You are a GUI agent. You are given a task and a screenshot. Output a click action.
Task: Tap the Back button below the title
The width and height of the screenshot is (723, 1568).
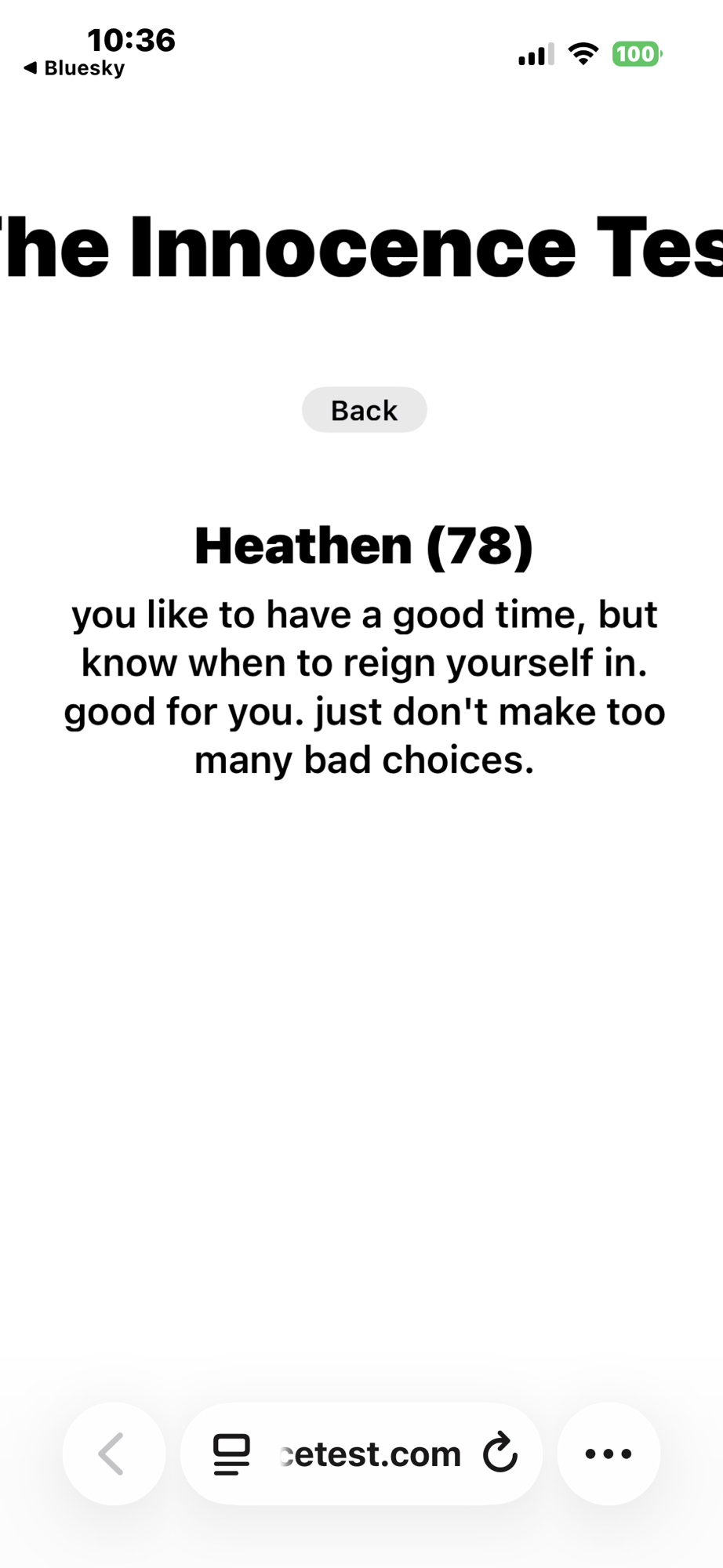click(364, 410)
